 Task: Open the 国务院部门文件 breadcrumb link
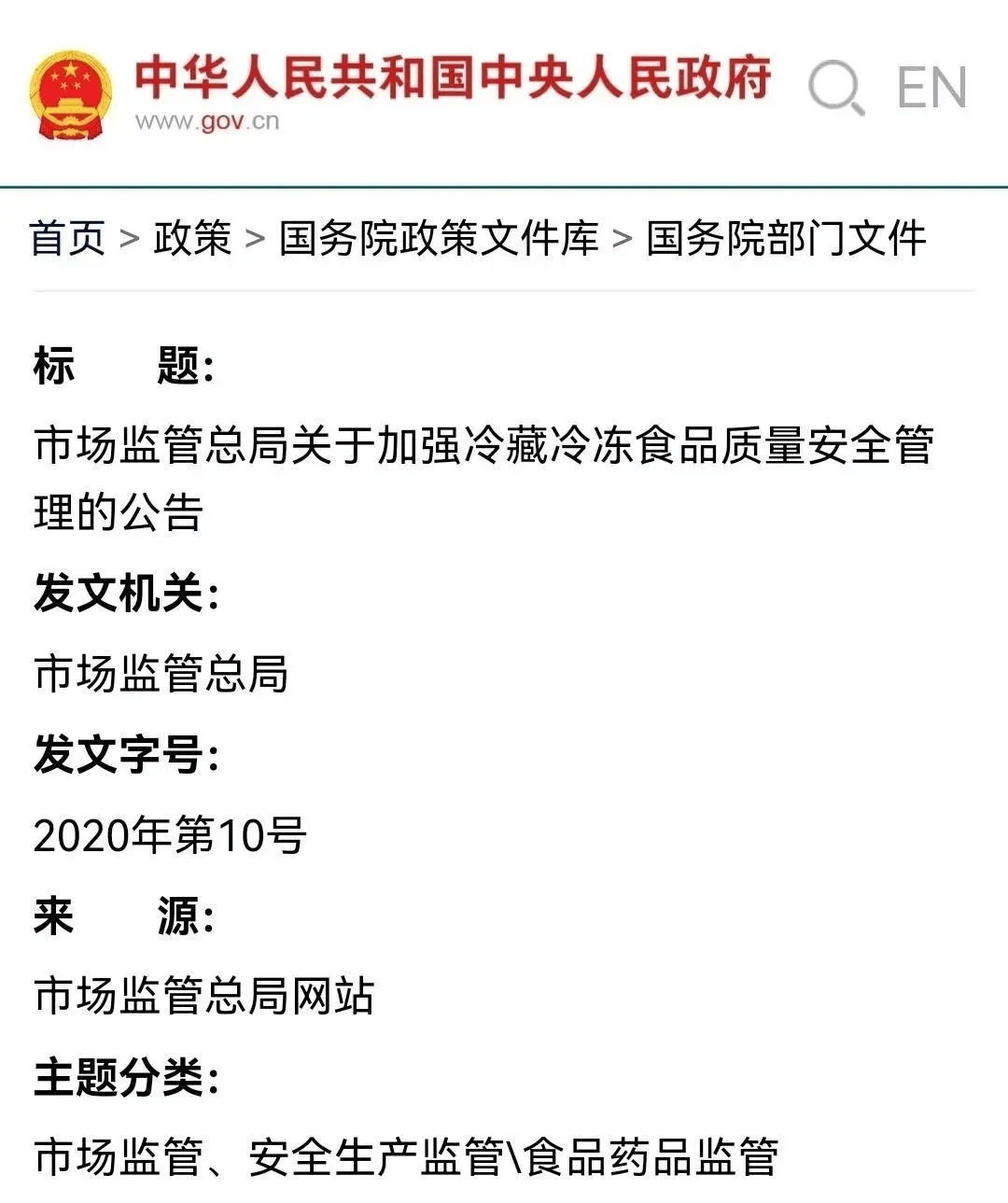pos(786,239)
